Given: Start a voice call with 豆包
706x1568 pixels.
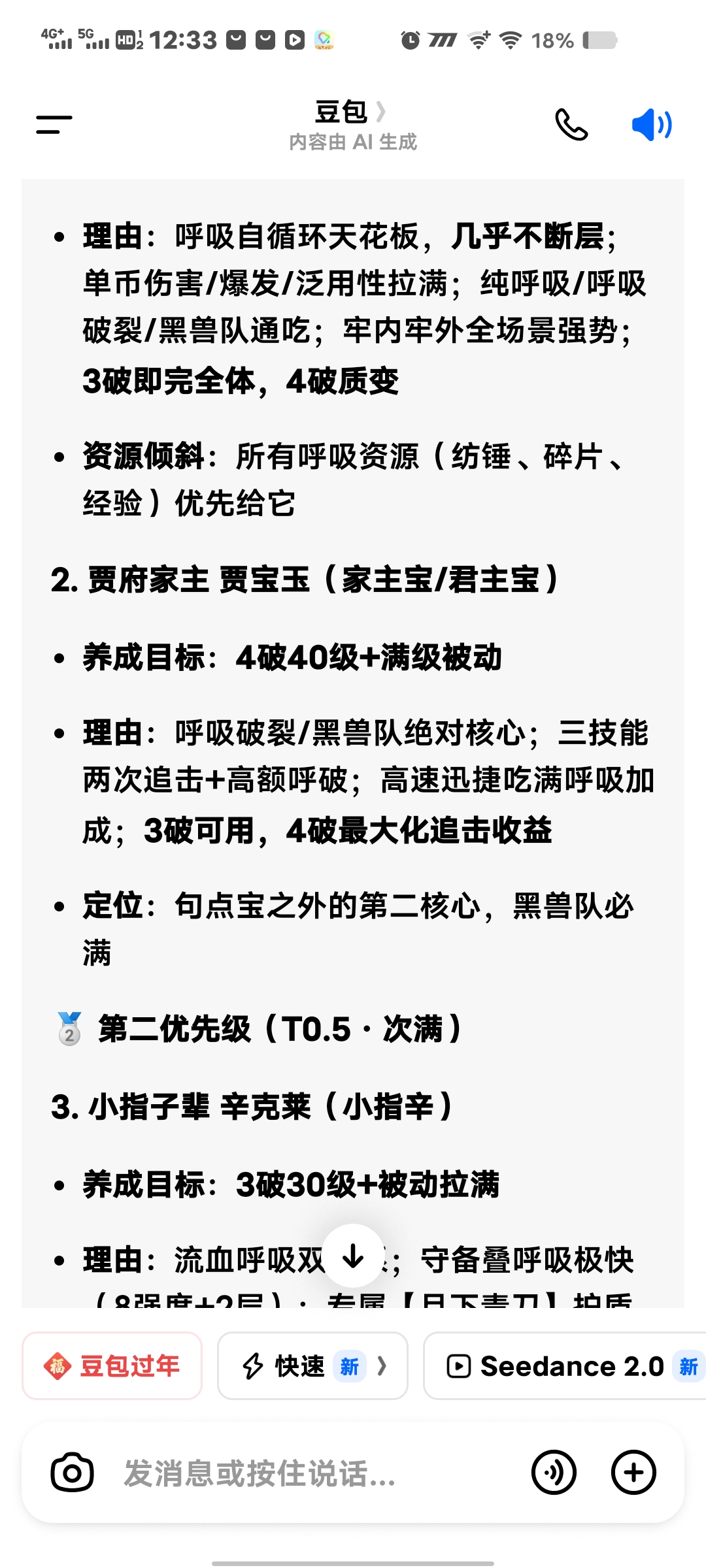Looking at the screenshot, I should click(571, 124).
